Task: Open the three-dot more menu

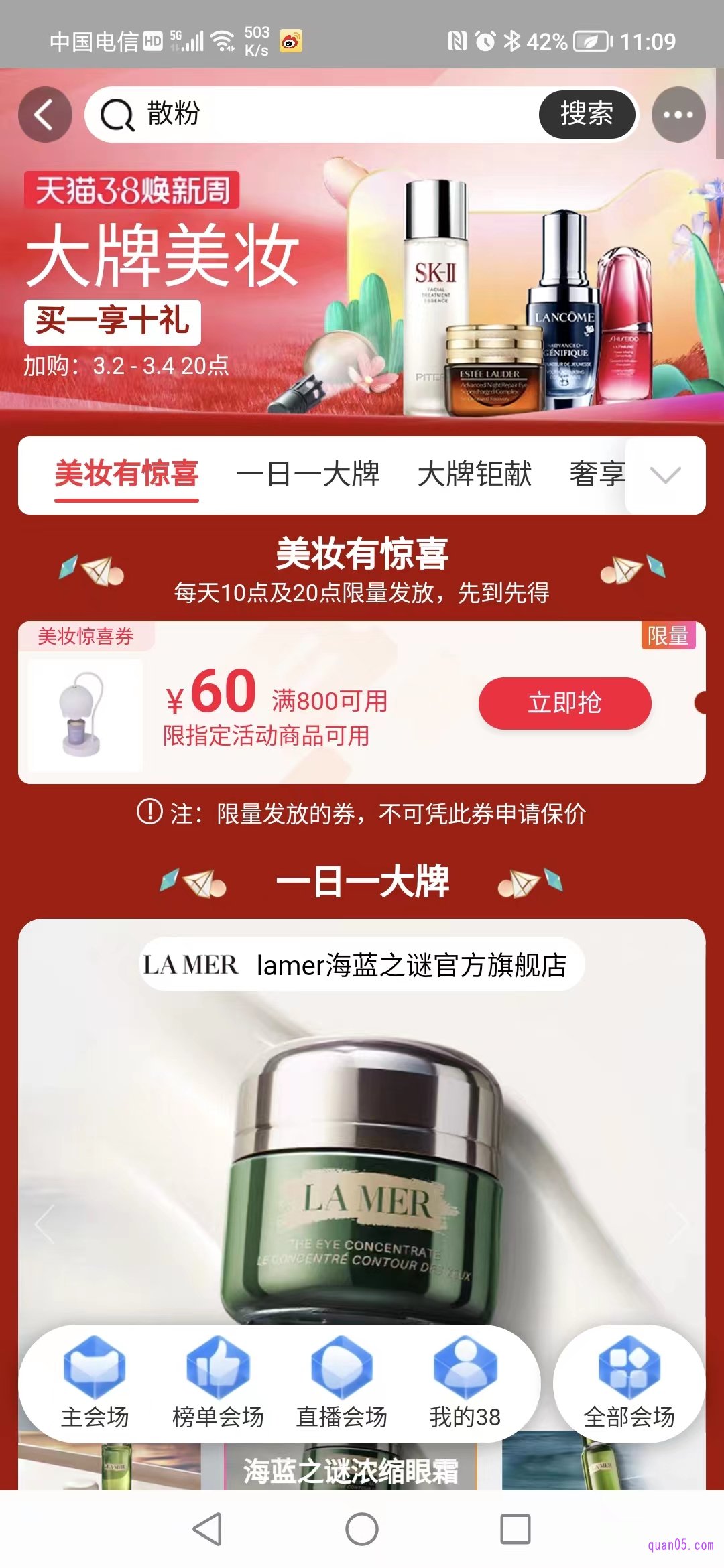Action: tap(678, 115)
